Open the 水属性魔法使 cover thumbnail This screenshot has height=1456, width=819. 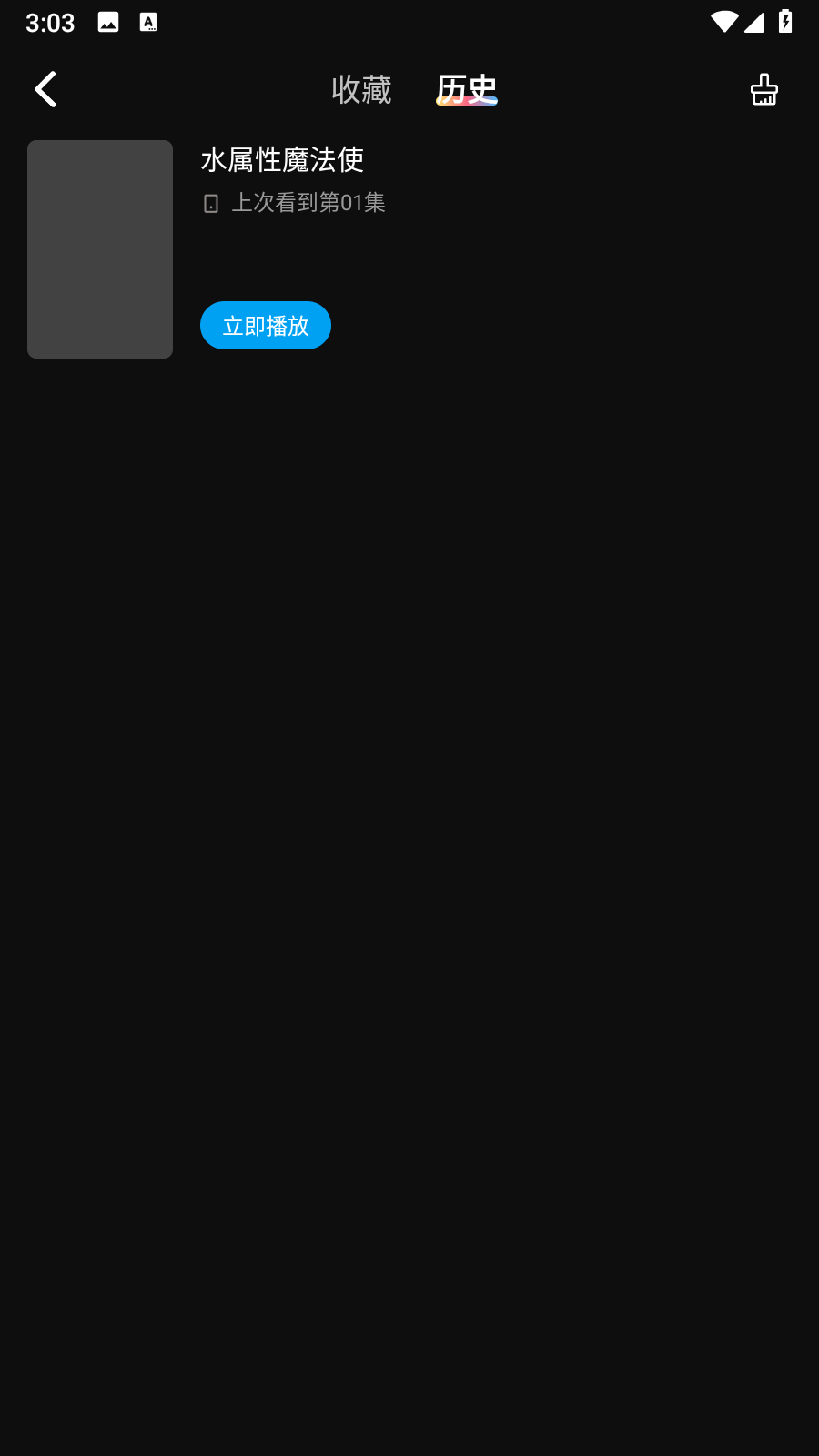pyautogui.click(x=100, y=249)
